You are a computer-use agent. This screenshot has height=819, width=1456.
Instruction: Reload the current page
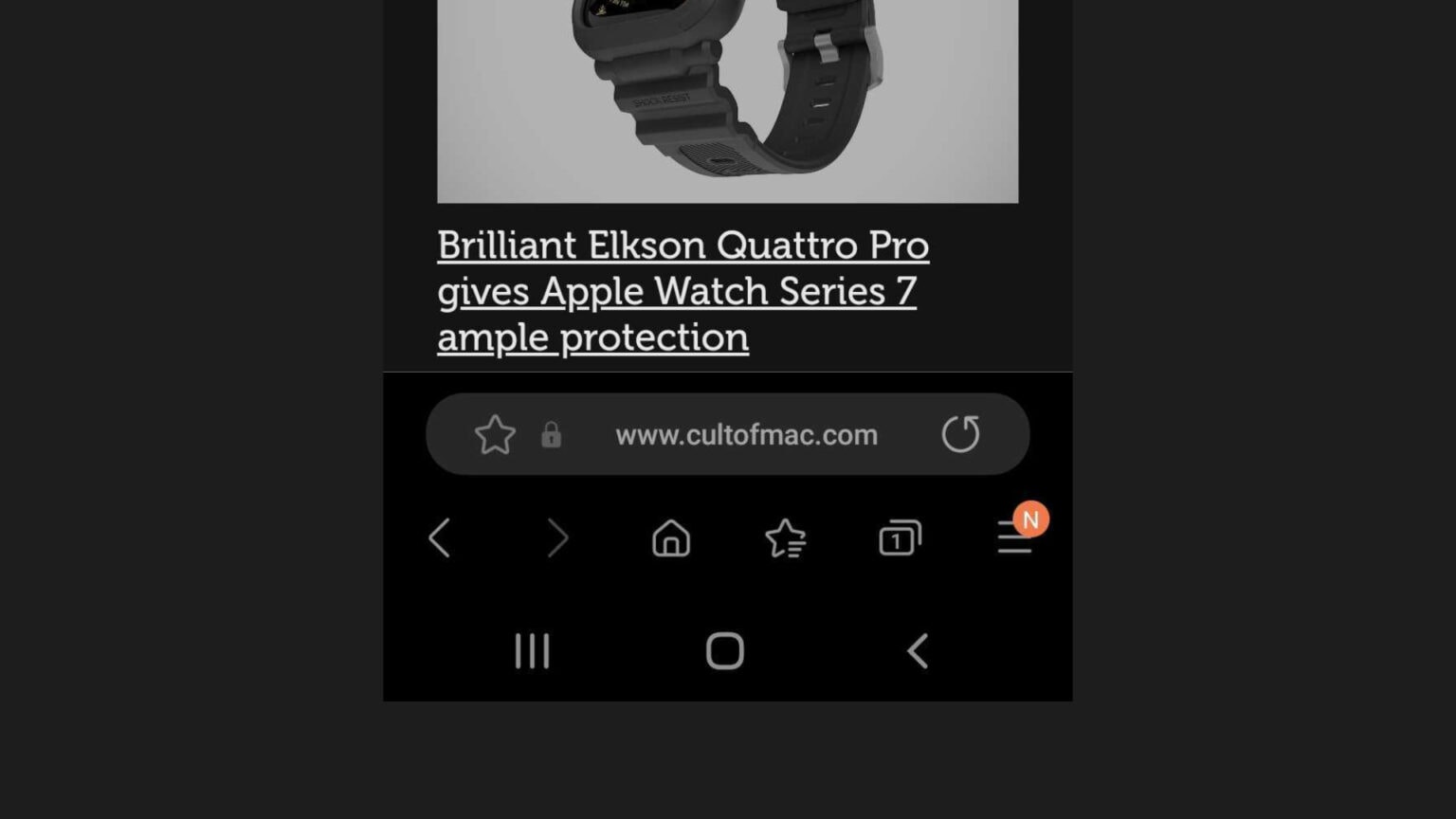[960, 434]
